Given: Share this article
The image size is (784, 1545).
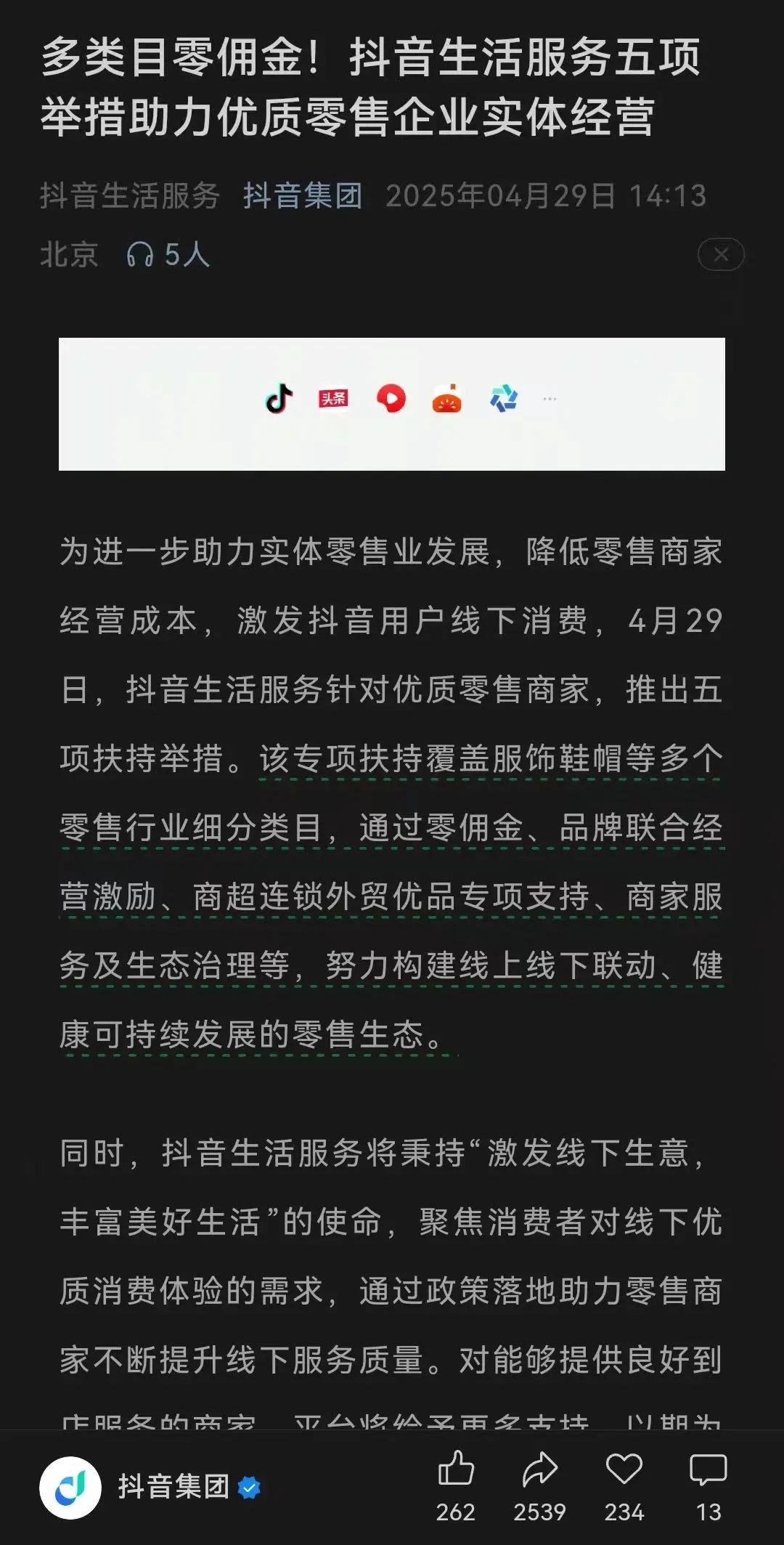Looking at the screenshot, I should pyautogui.click(x=539, y=1468).
